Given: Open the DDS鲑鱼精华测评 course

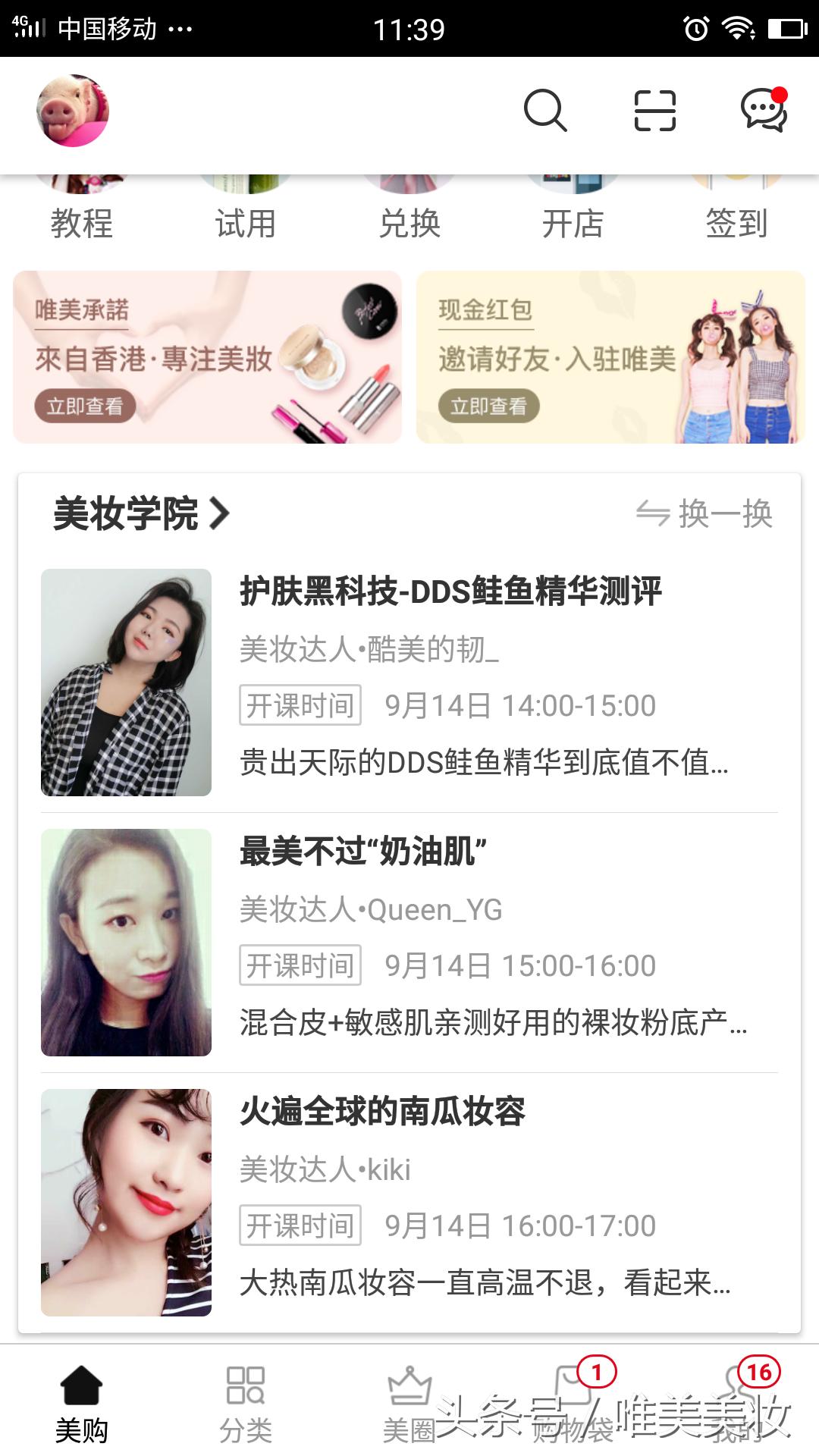Looking at the screenshot, I should click(409, 682).
